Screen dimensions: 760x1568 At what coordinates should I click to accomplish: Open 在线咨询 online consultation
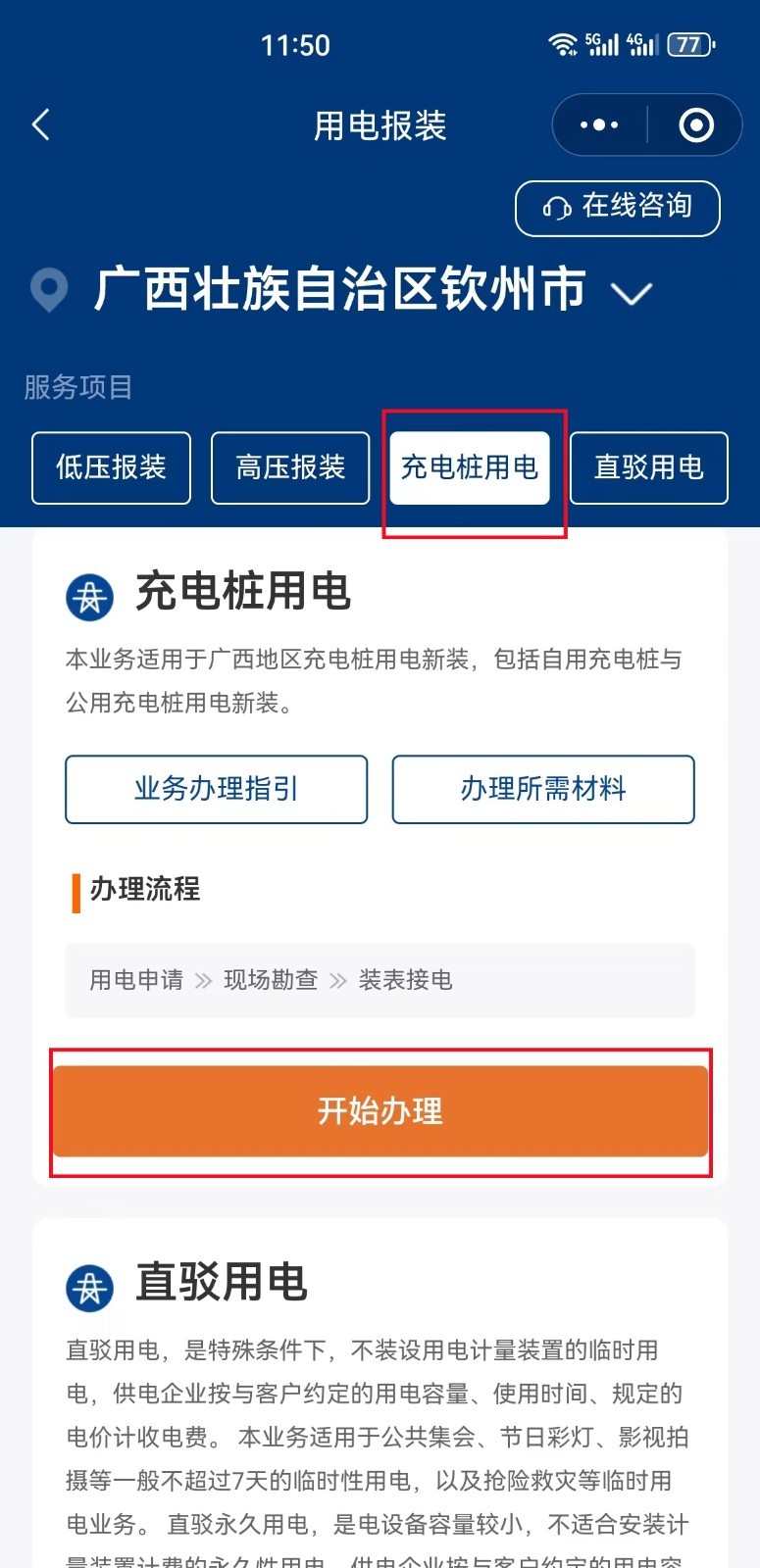tap(618, 208)
